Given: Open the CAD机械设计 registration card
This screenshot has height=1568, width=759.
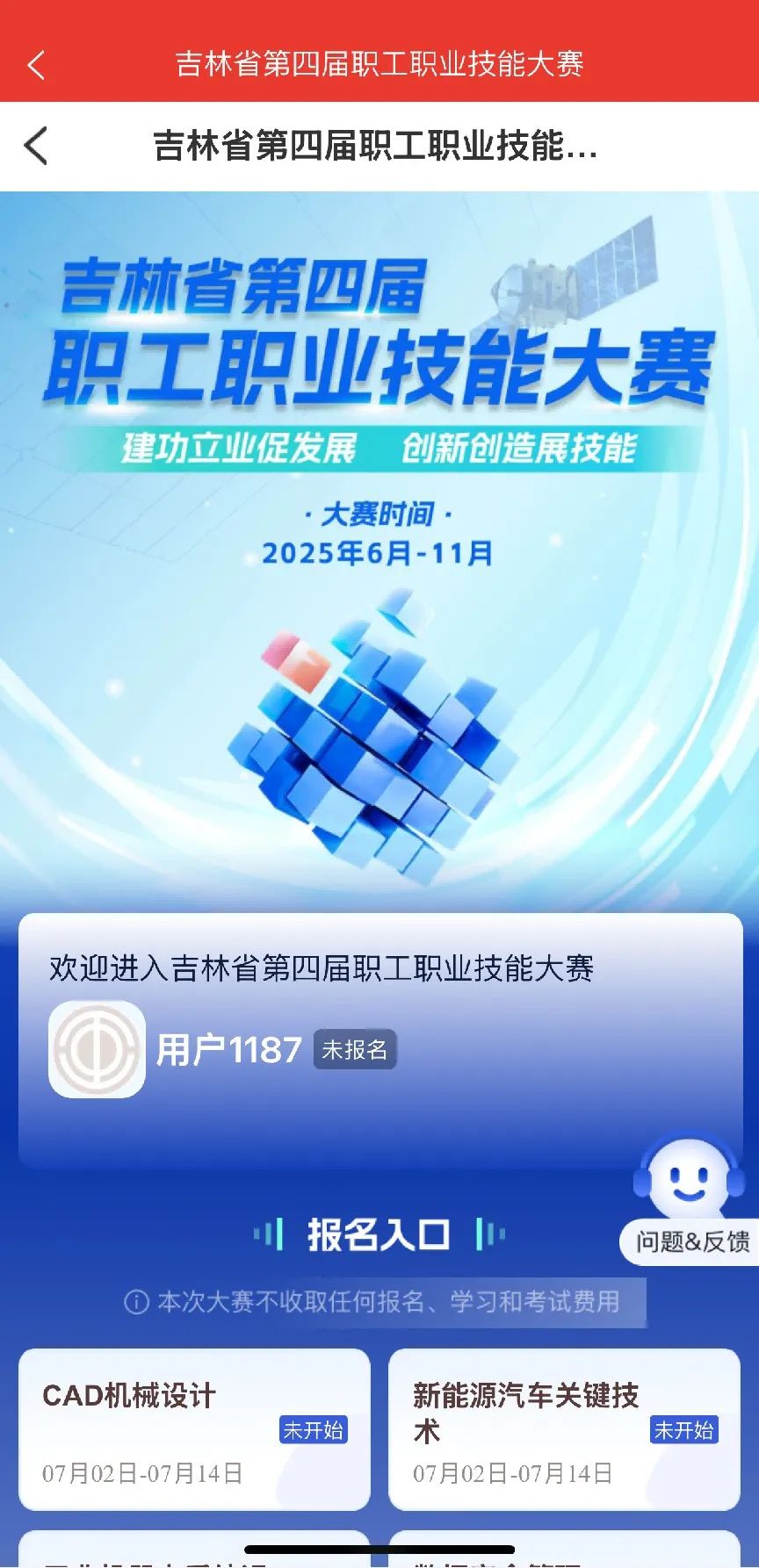Looking at the screenshot, I should [194, 1429].
